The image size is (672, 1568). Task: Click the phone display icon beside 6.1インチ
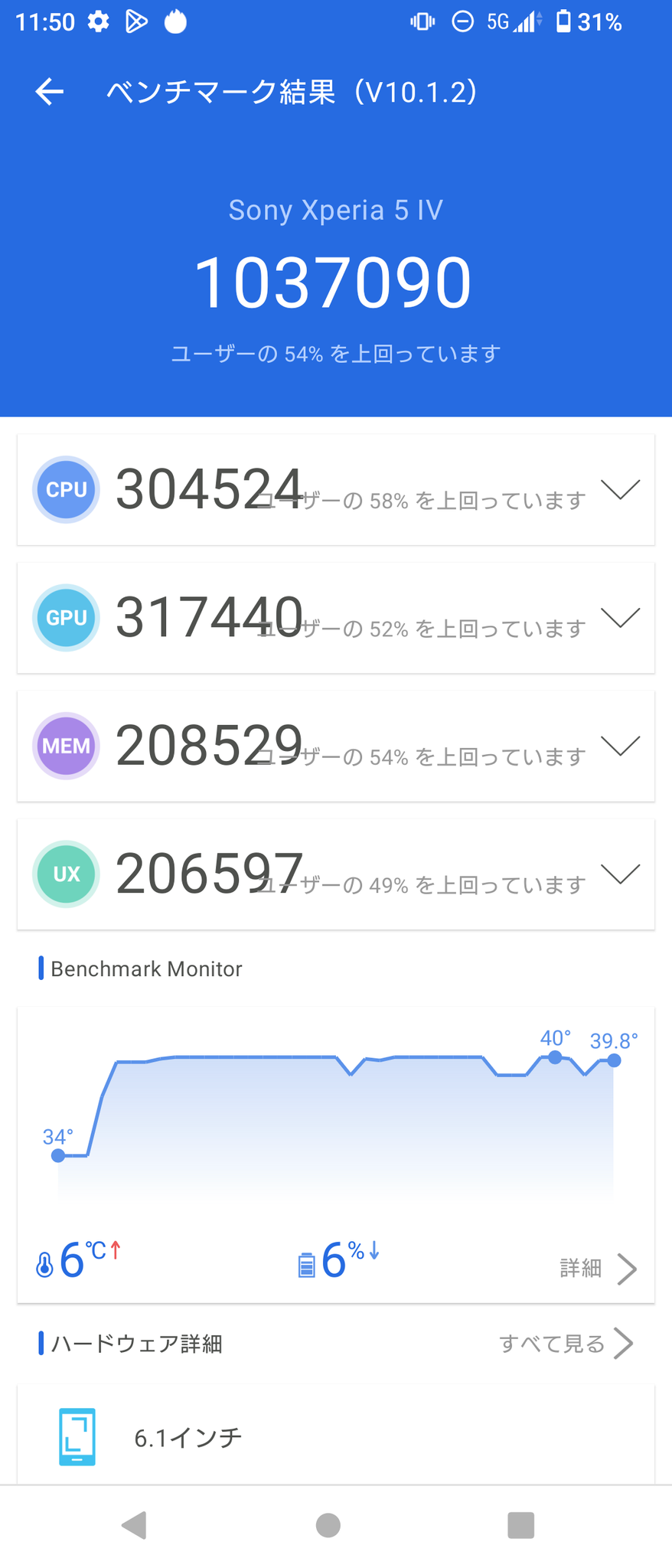tap(78, 1437)
